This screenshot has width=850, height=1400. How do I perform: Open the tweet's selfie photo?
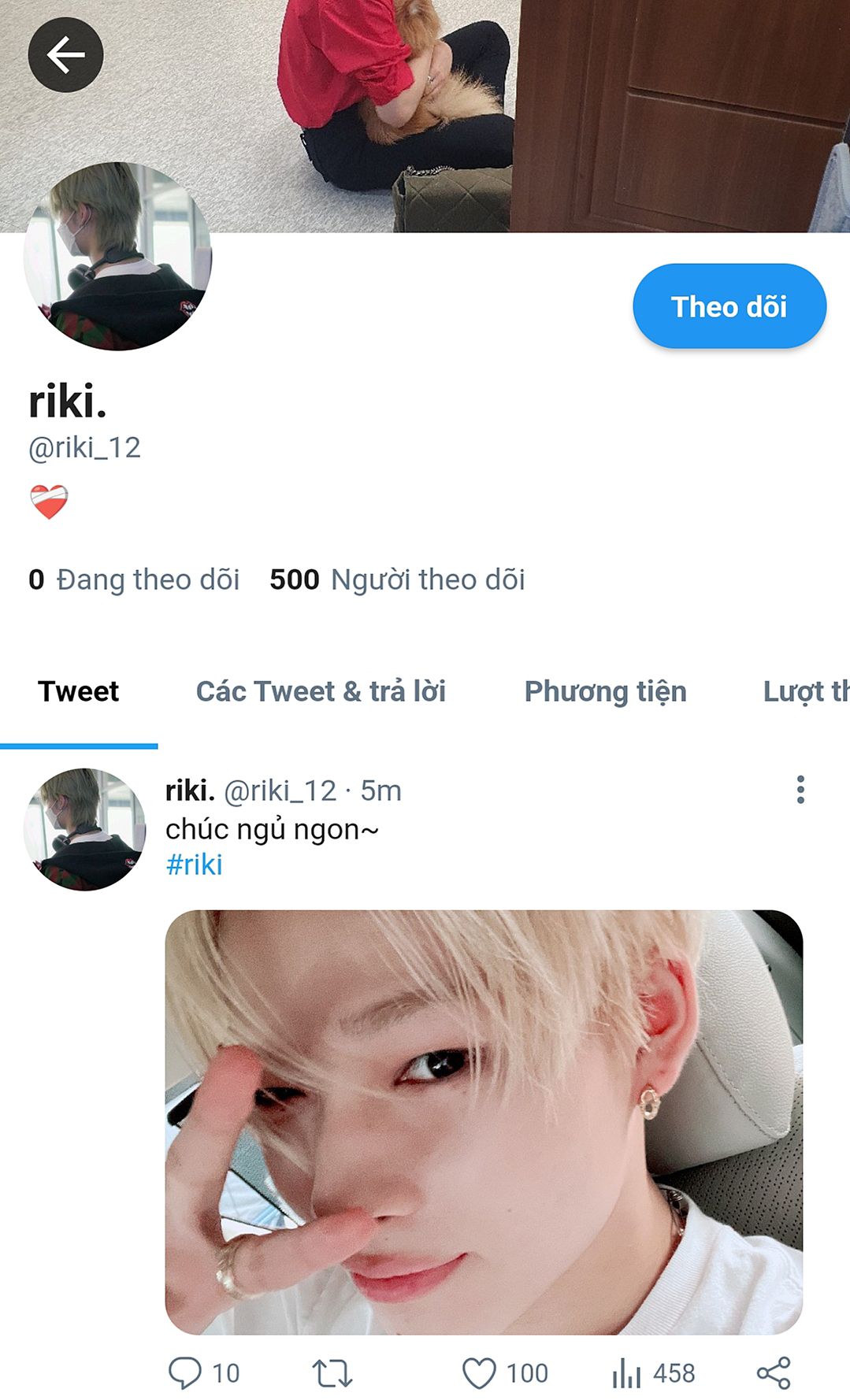[x=484, y=1122]
